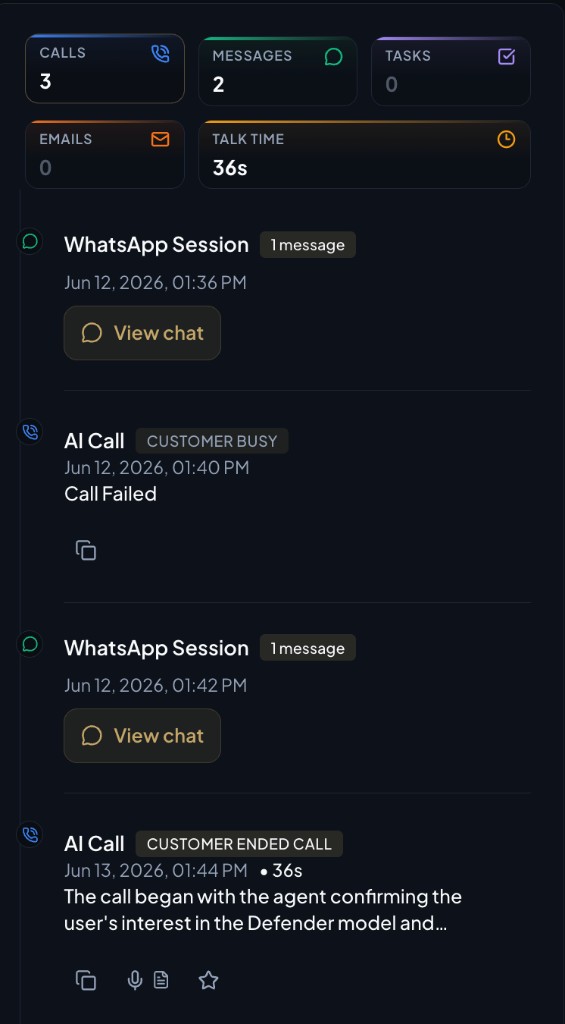Viewport: 565px width, 1024px height.
Task: Copy the Customer Ended Call summary
Action: click(86, 980)
